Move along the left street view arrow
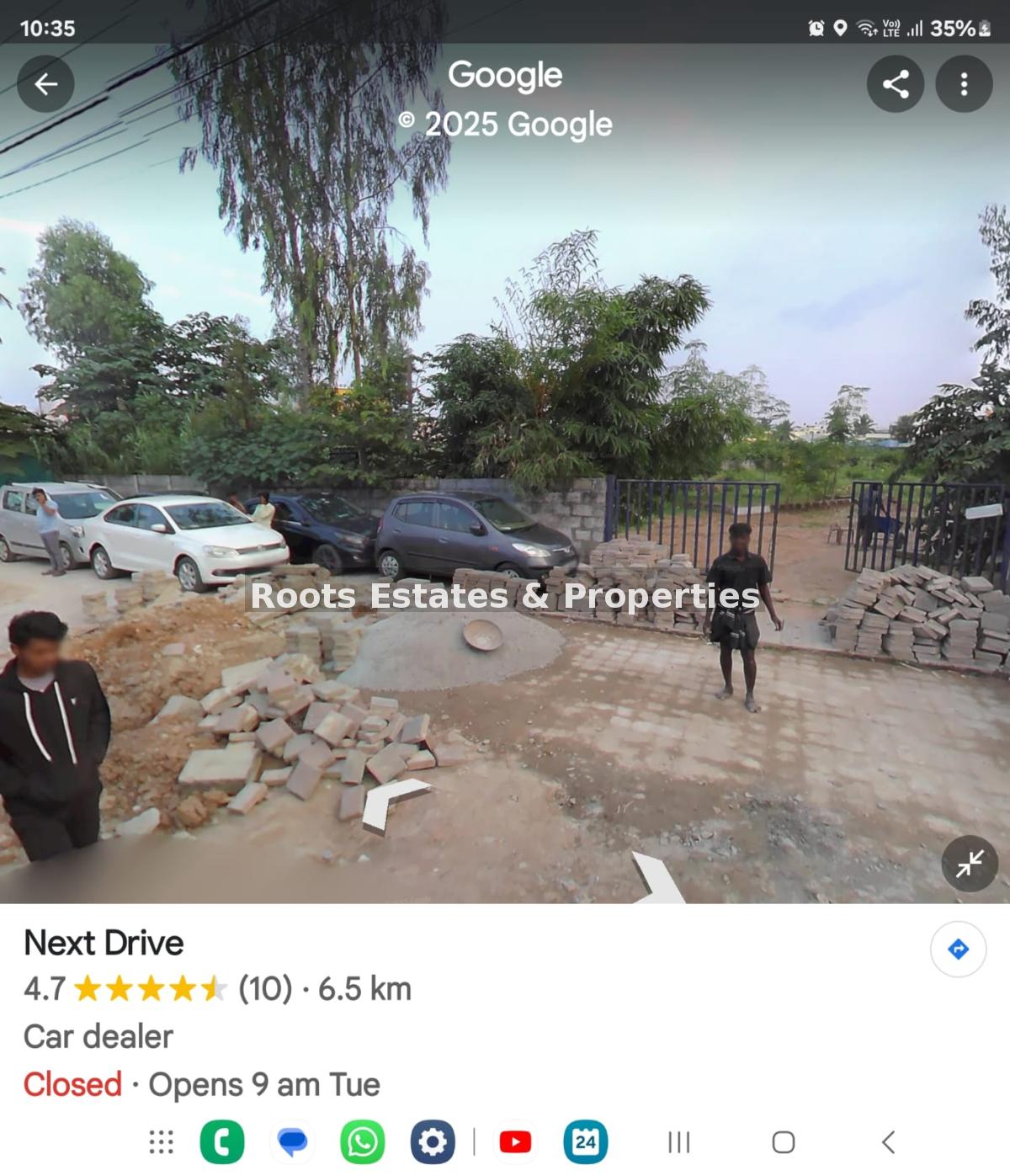 pos(390,802)
